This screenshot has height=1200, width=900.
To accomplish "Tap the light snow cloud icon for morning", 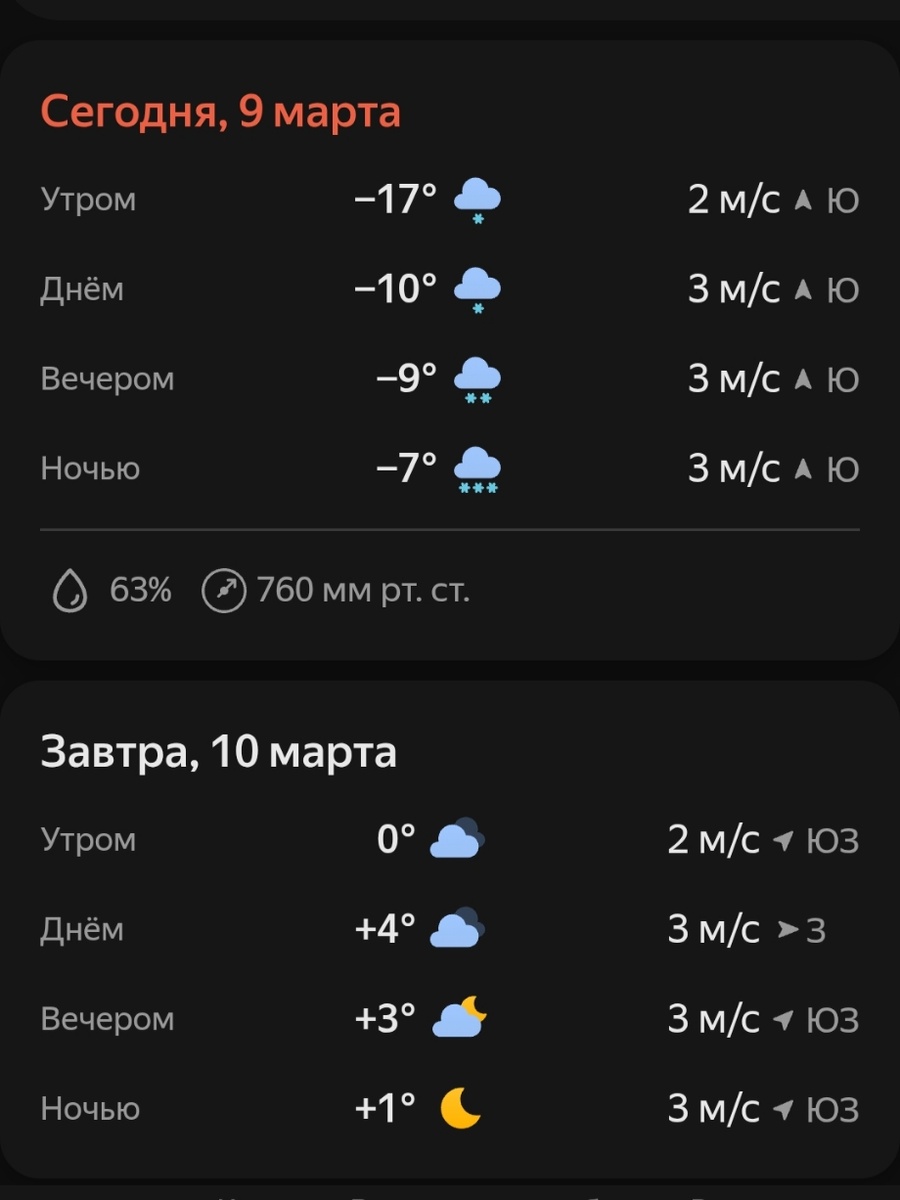I will coord(478,199).
